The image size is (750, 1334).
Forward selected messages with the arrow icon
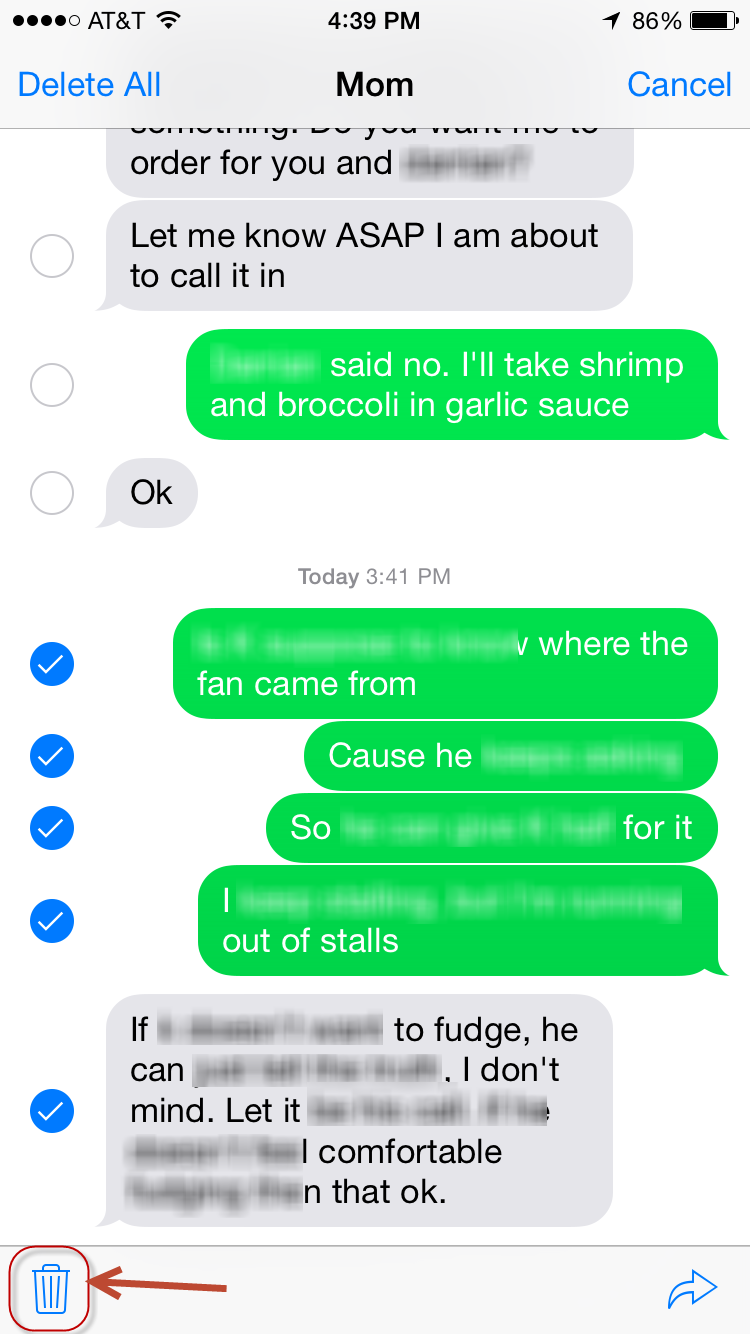click(692, 1289)
